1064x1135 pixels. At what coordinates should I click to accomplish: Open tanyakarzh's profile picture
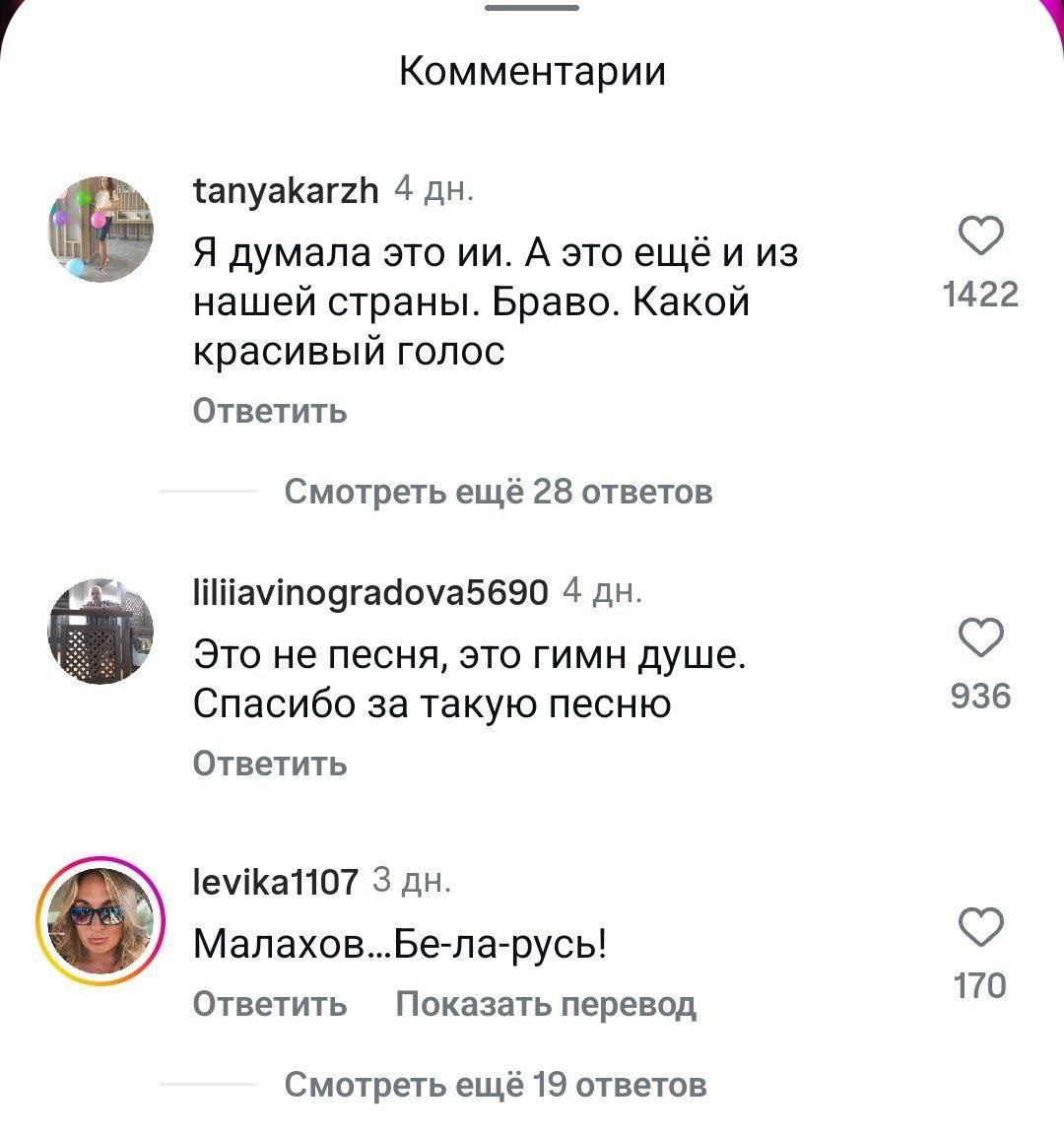click(100, 229)
